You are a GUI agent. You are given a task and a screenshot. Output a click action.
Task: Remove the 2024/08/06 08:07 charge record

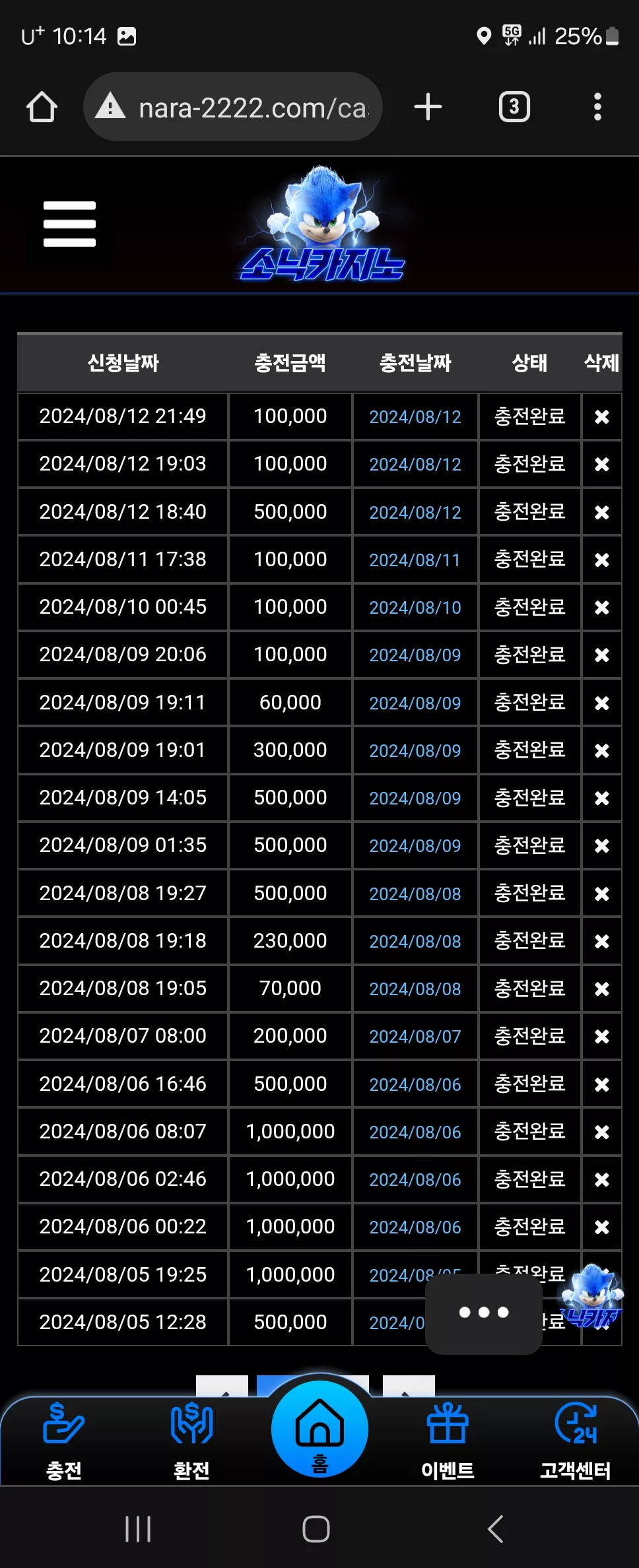tap(601, 1132)
